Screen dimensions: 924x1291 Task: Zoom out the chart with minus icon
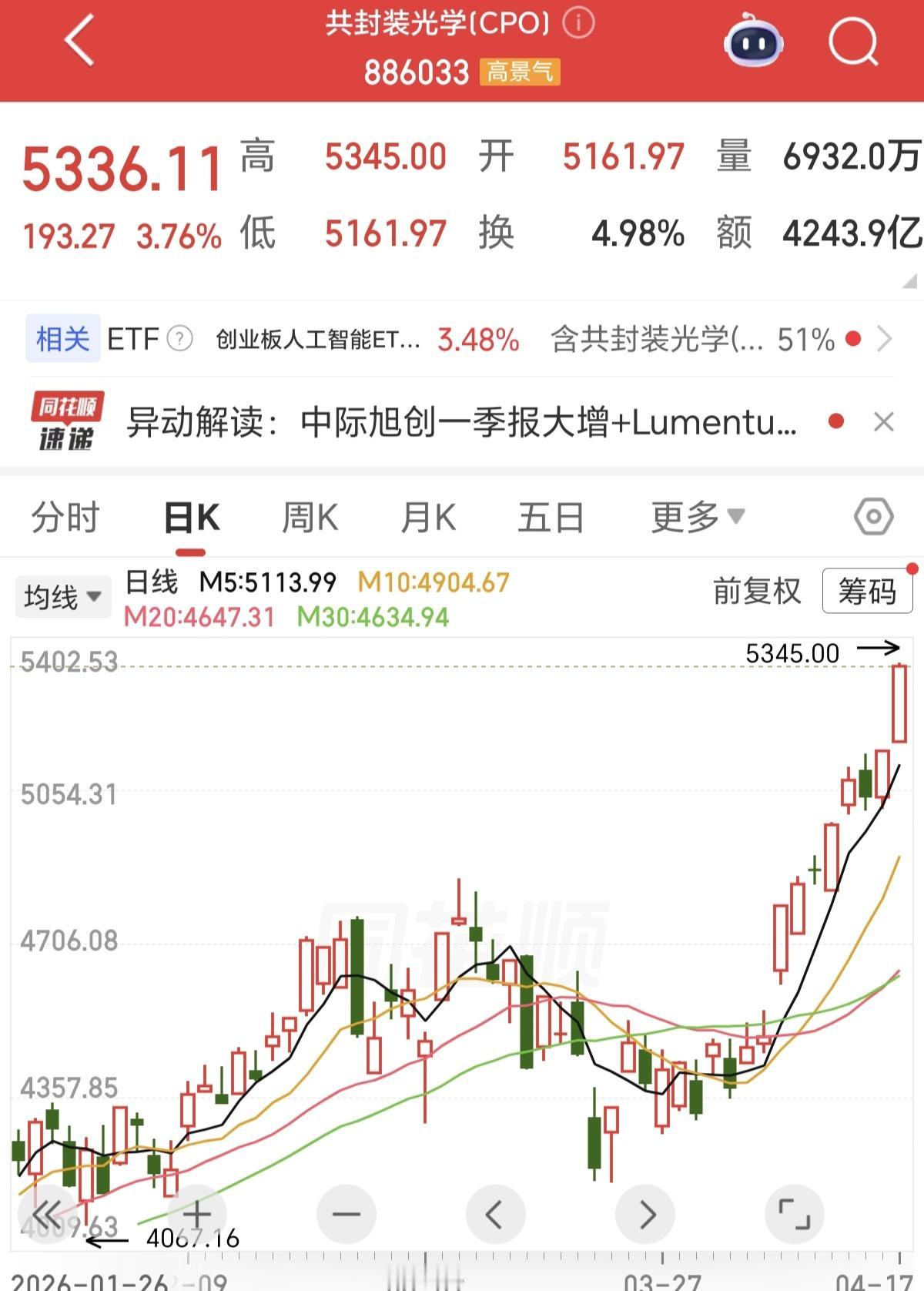coord(345,1212)
